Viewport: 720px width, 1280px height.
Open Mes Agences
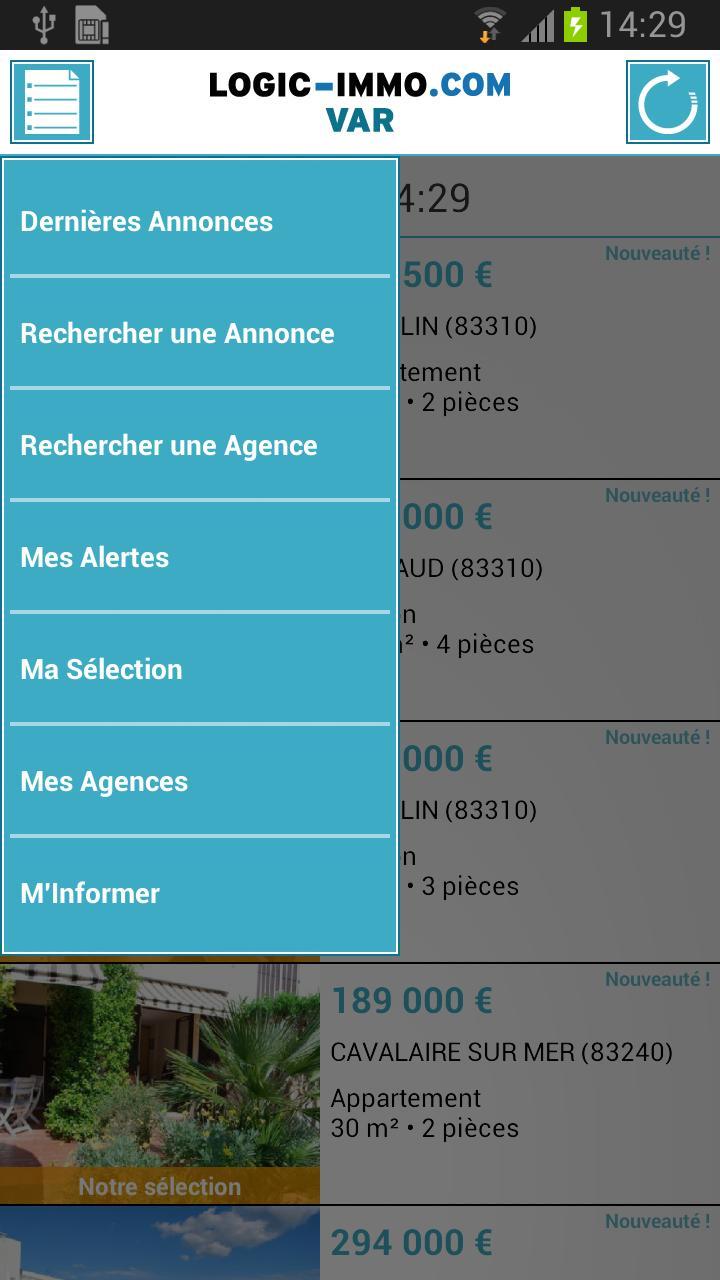coord(200,781)
